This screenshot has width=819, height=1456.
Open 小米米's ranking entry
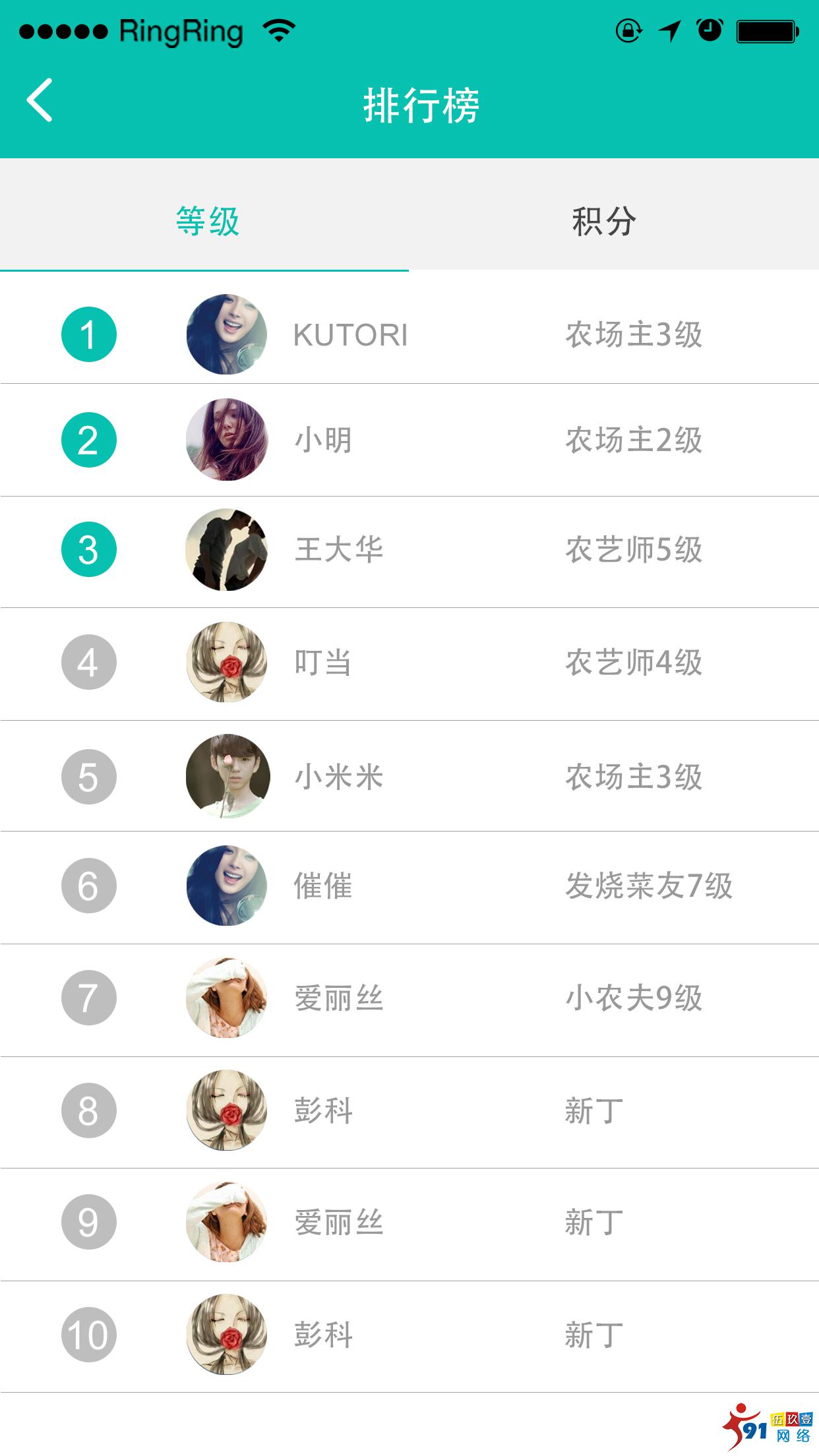pos(409,776)
